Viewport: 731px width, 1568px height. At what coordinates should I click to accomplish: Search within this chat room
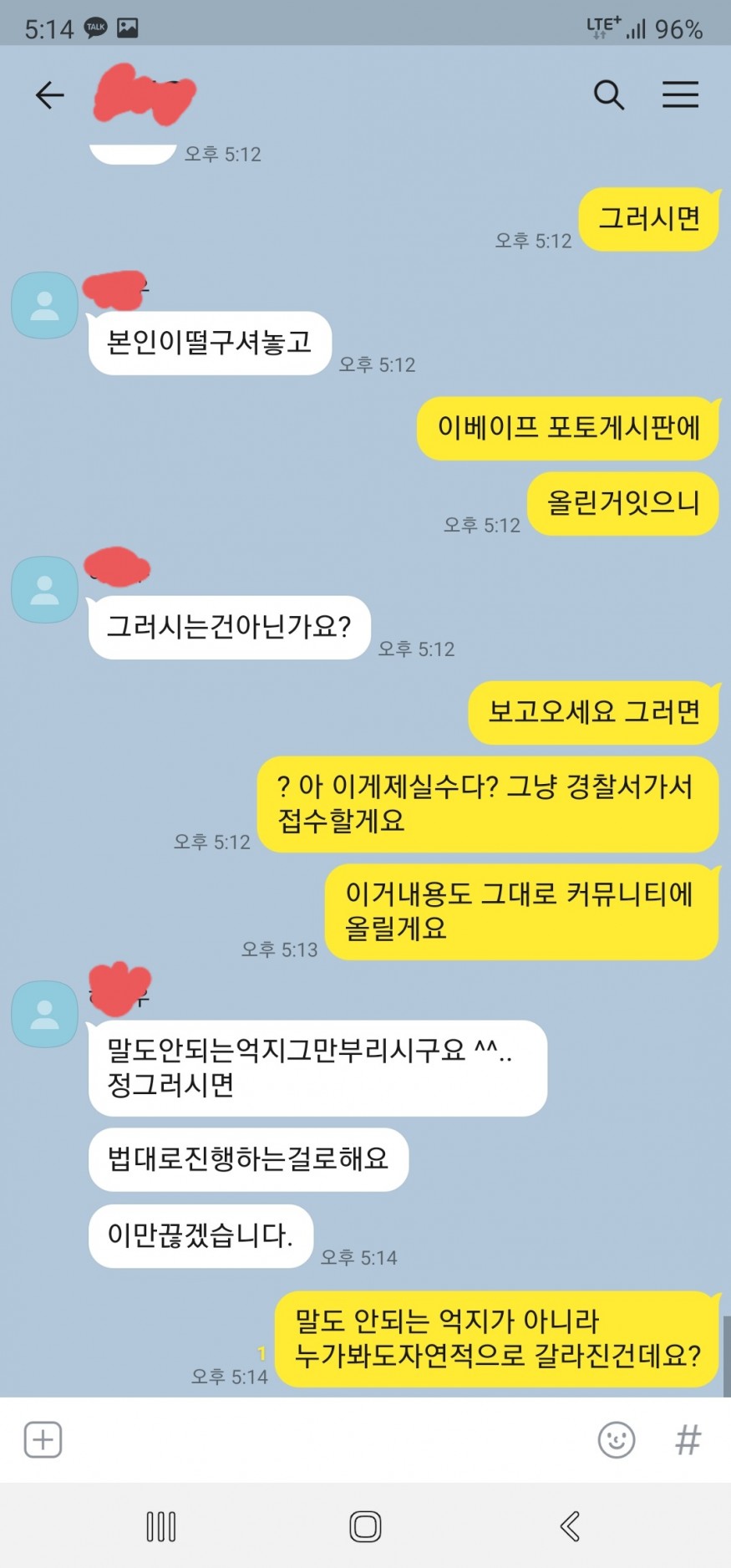coord(608,95)
